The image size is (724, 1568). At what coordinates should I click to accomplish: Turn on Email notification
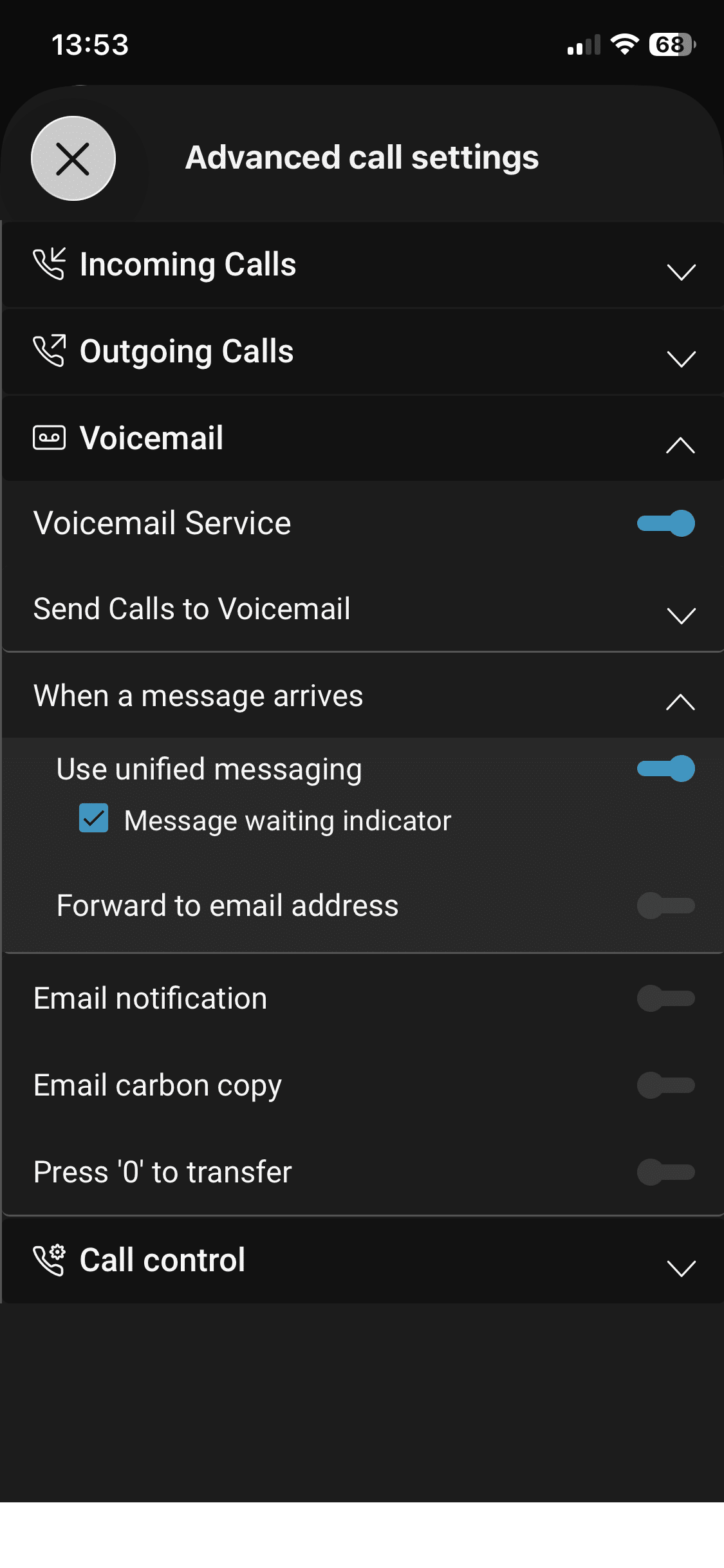(x=665, y=998)
